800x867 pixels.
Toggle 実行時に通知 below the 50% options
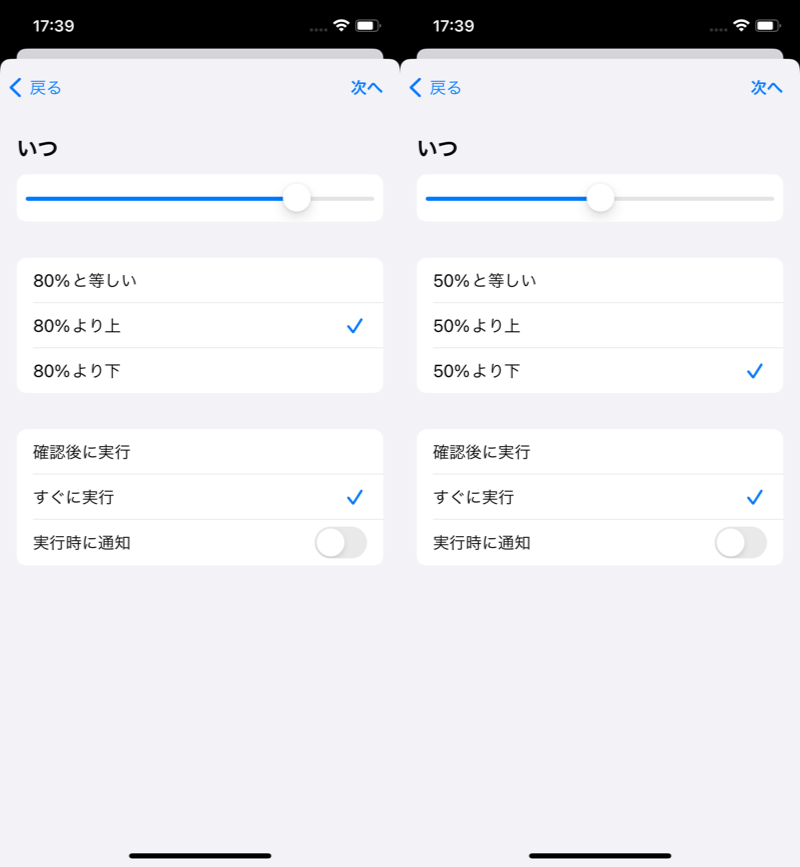coord(740,543)
